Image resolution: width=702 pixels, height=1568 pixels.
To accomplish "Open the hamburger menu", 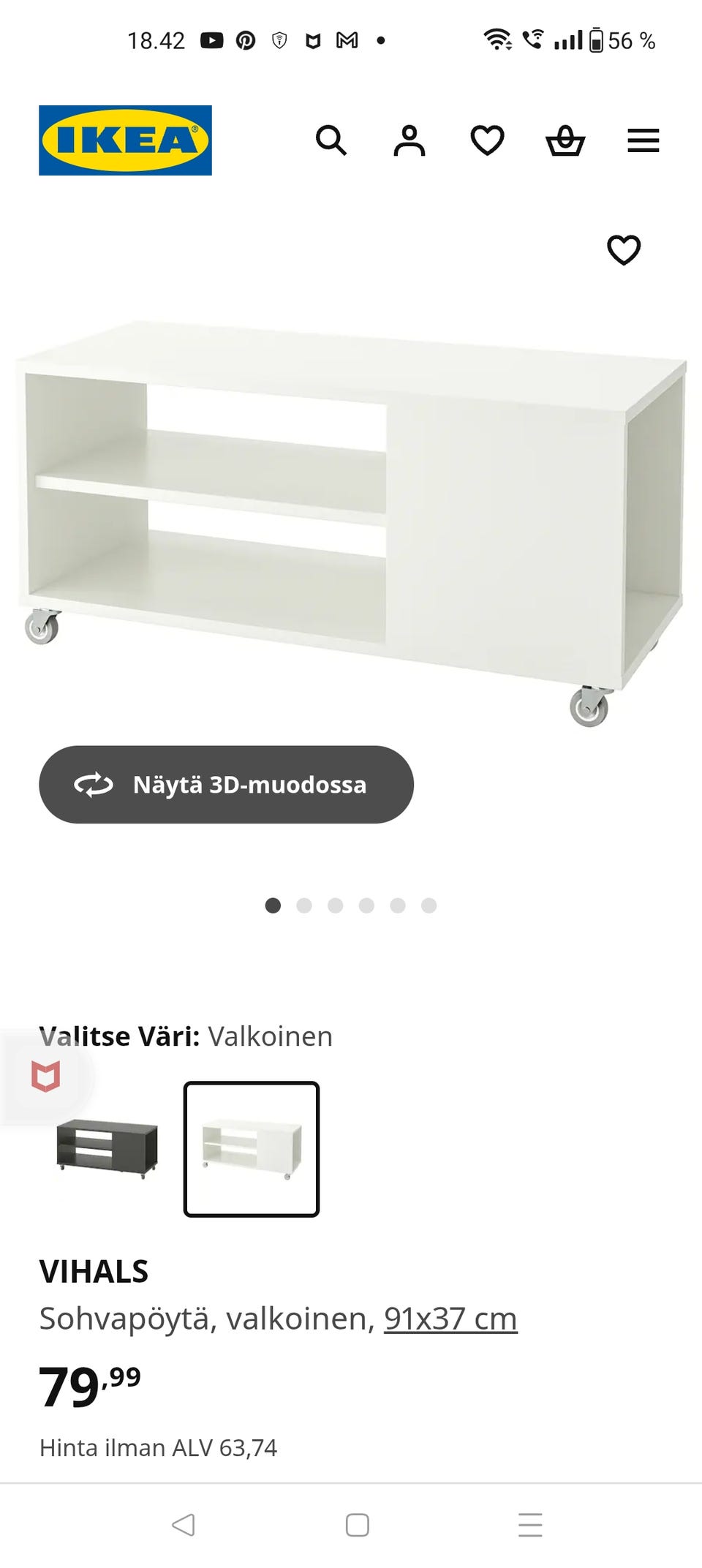I will (x=643, y=140).
